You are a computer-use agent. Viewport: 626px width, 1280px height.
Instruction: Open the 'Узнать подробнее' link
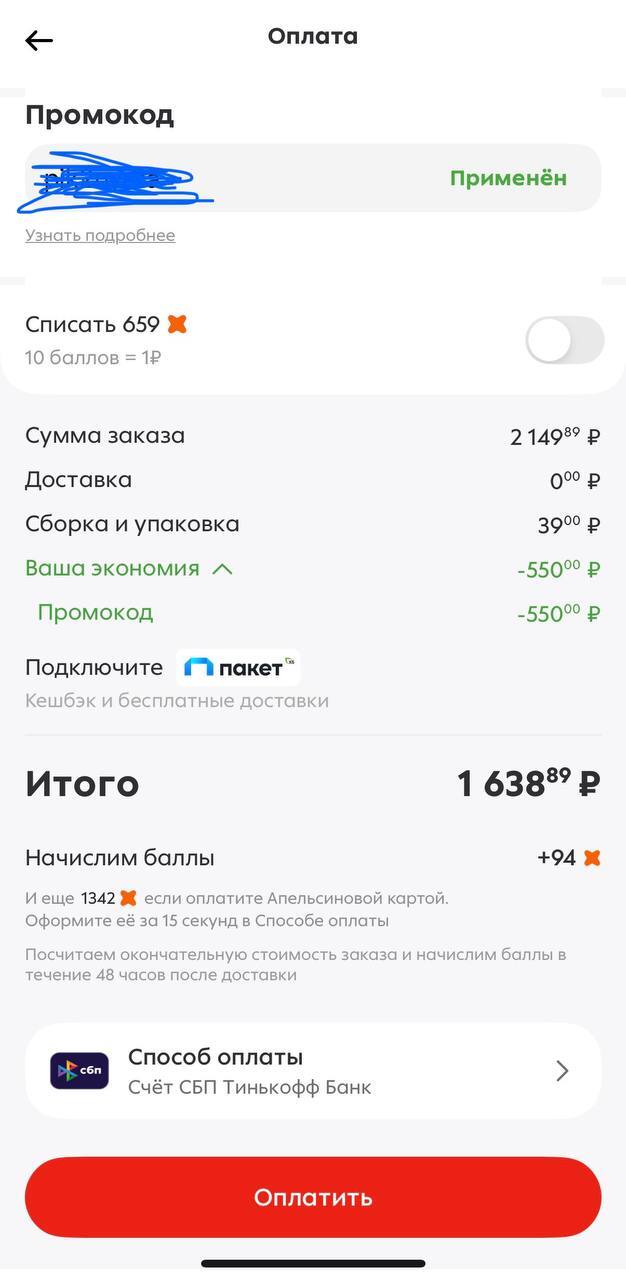coord(100,236)
